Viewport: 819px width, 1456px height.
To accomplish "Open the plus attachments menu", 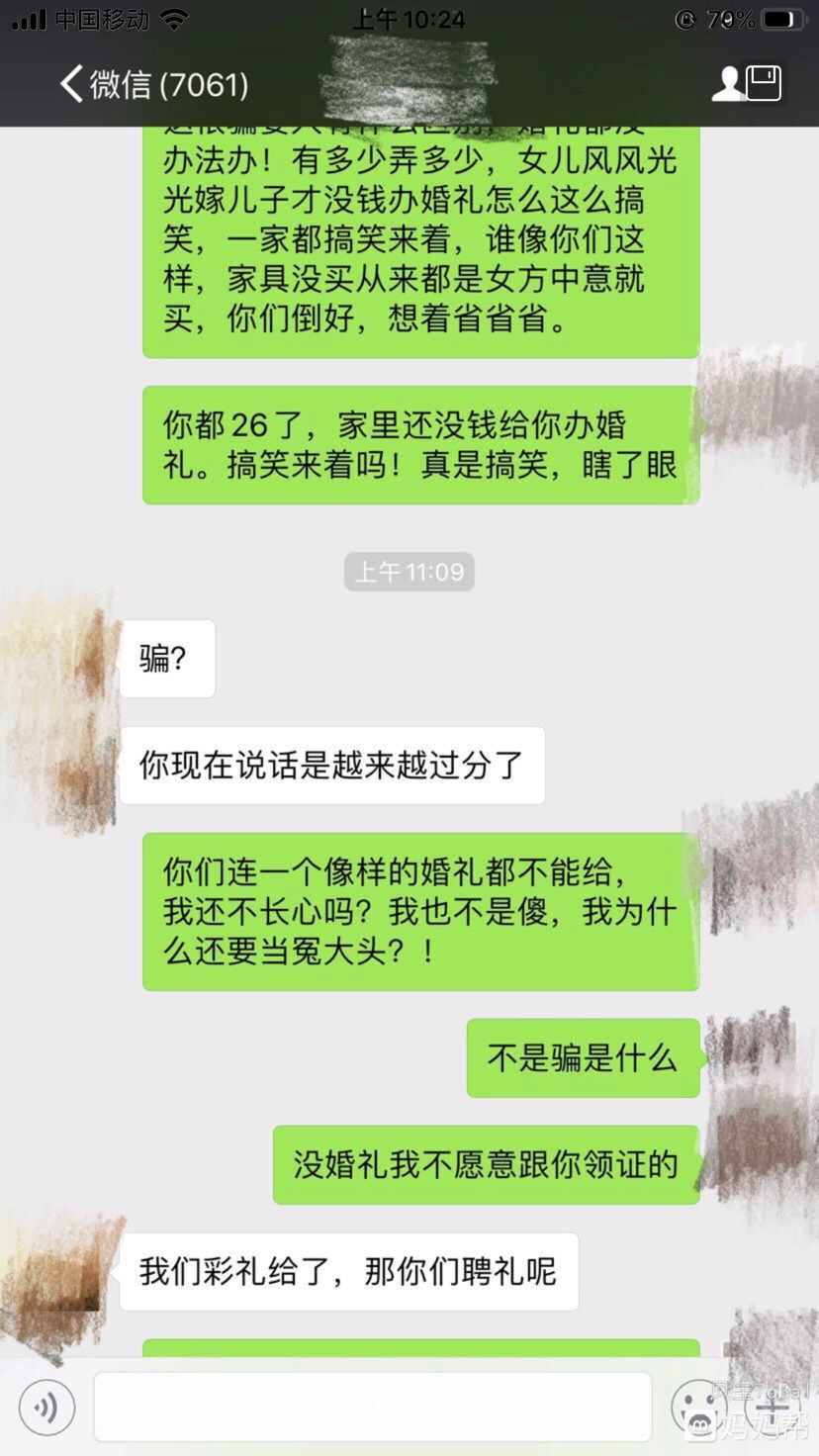I will tap(773, 1407).
